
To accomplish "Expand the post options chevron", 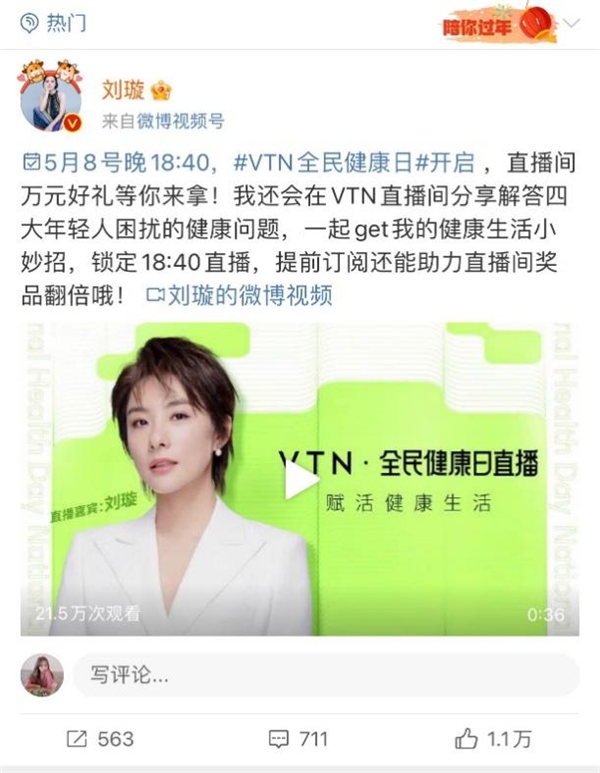I will [x=573, y=24].
